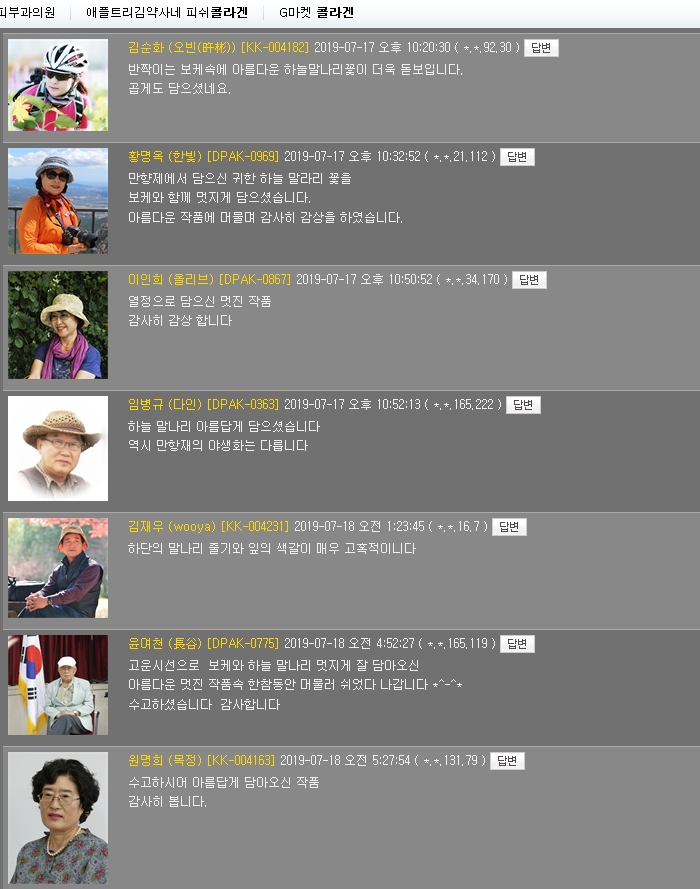
Task: Open the 애플트리김약사네 피쉬콜라겐 ad link
Action: 166,13
